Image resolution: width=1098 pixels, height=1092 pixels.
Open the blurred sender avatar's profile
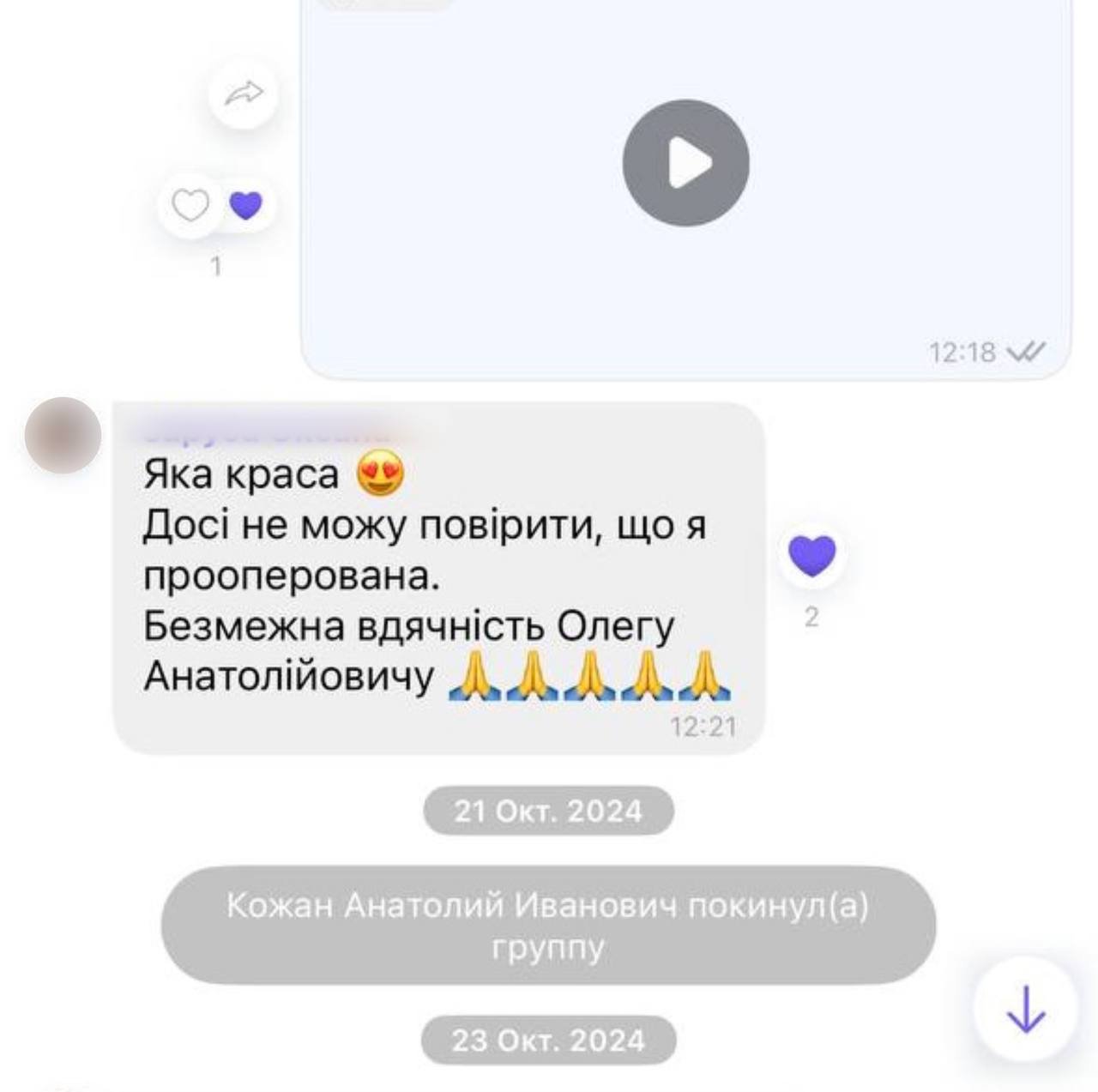(x=63, y=435)
